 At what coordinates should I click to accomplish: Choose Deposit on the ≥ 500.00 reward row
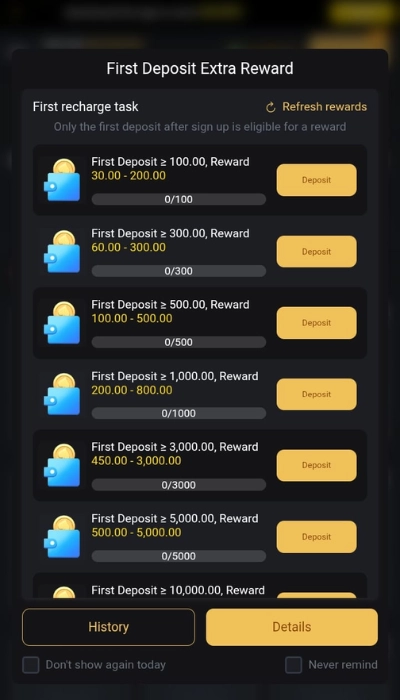(x=317, y=323)
